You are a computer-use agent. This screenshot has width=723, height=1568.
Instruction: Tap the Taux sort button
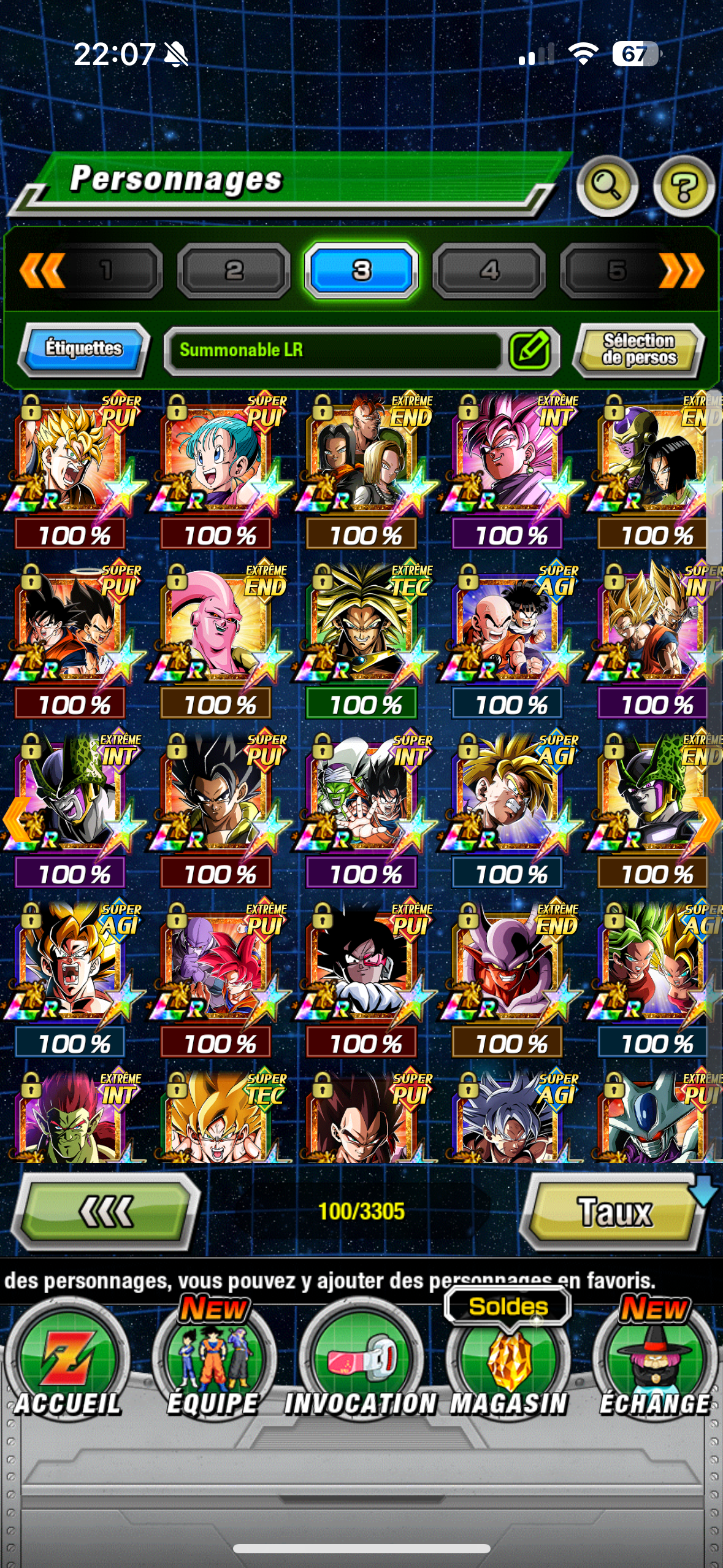click(614, 1212)
